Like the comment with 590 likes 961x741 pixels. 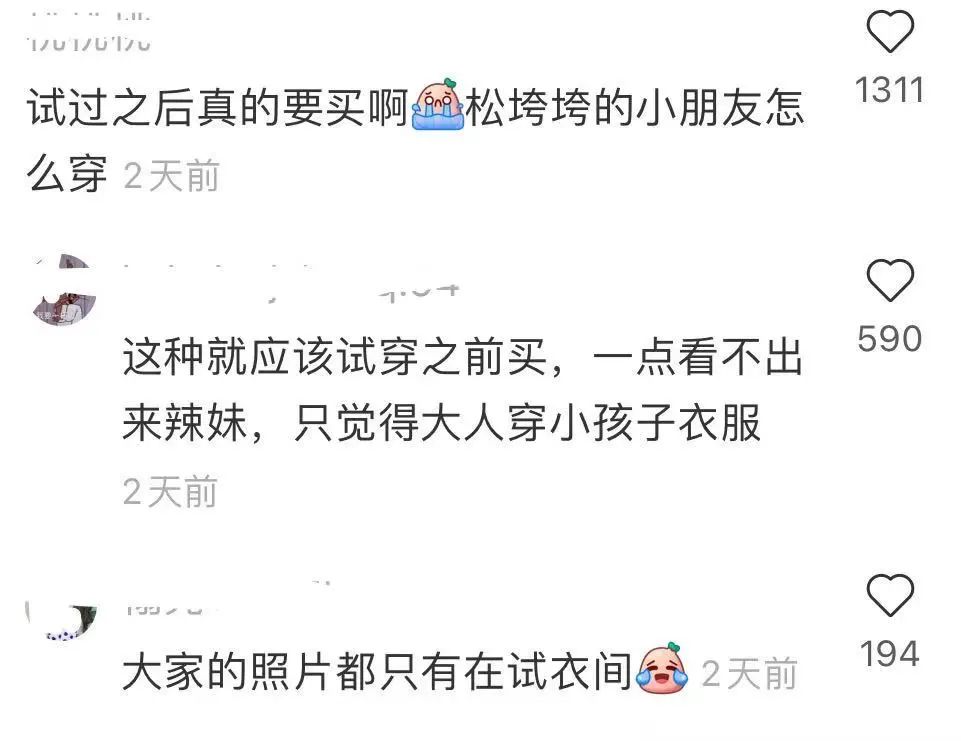889,280
